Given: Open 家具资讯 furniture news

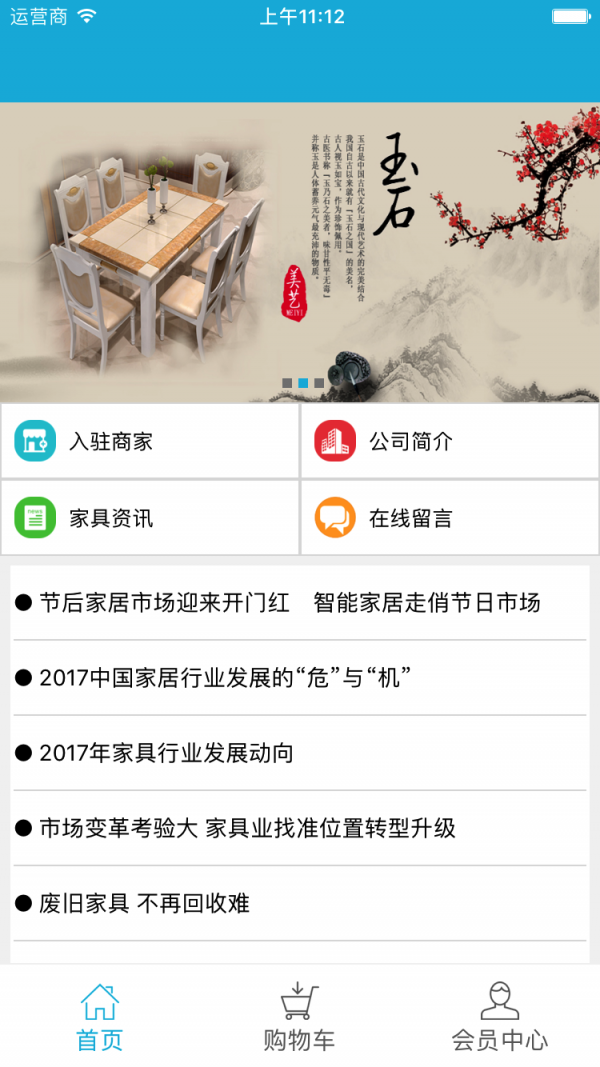Looking at the screenshot, I should [150, 518].
